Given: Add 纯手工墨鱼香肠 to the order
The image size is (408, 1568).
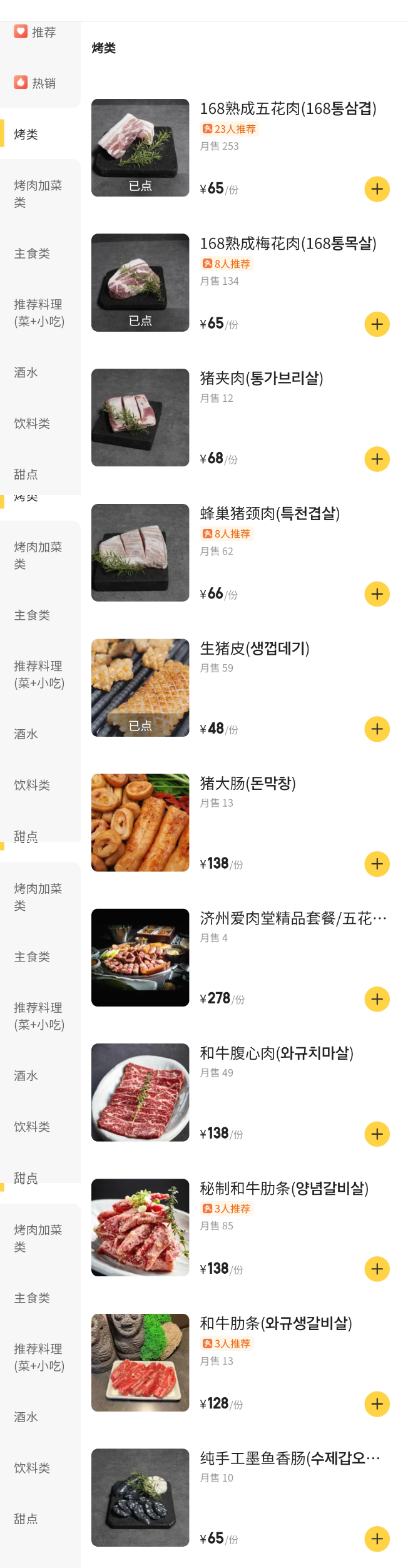Looking at the screenshot, I should pos(377,1539).
